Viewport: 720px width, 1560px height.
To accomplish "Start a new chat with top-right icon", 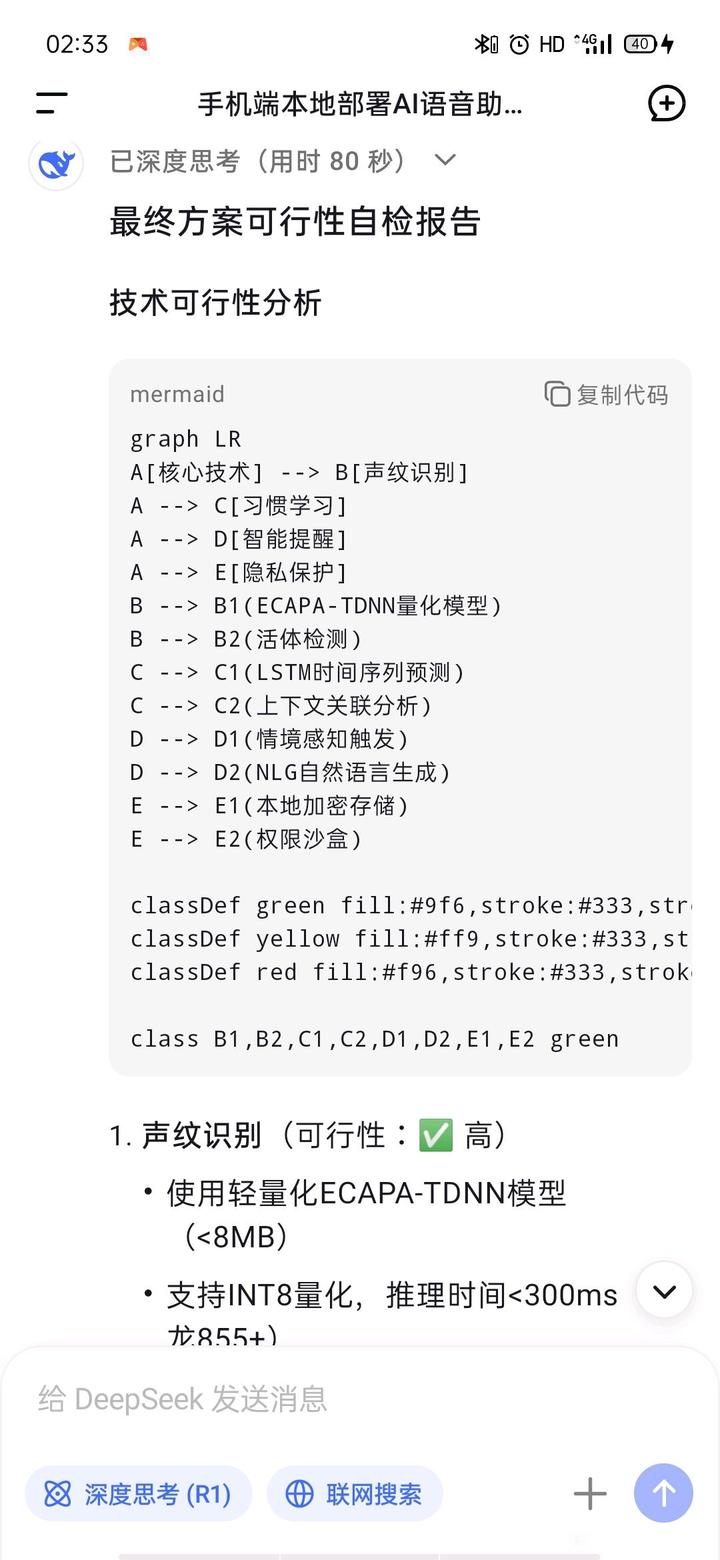I will 665,103.
